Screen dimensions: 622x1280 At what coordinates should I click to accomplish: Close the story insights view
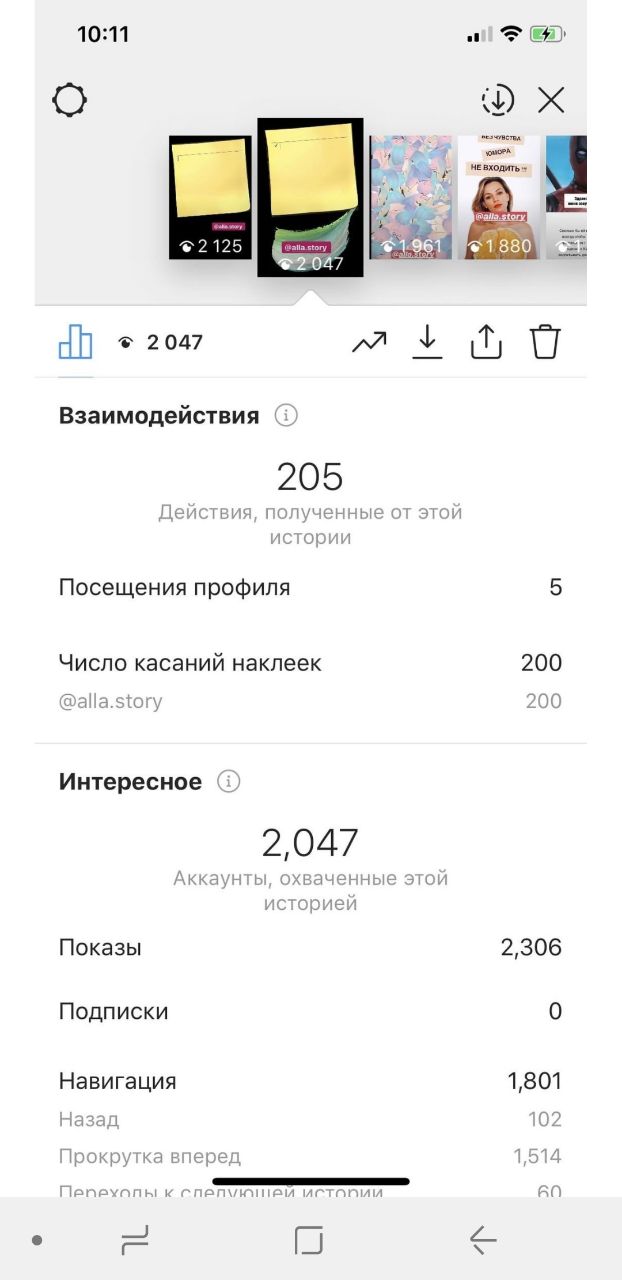coord(551,100)
